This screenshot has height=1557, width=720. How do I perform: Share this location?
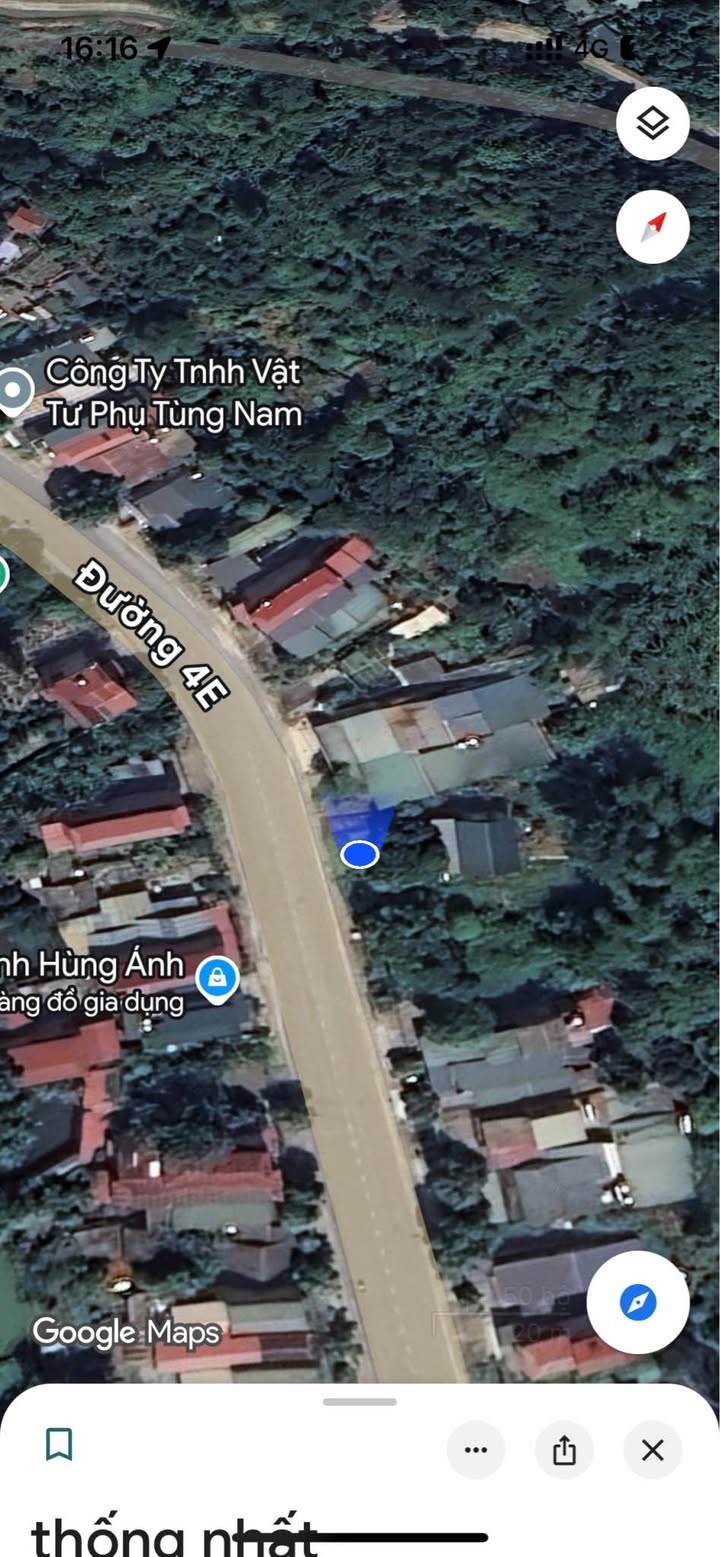pos(564,1450)
